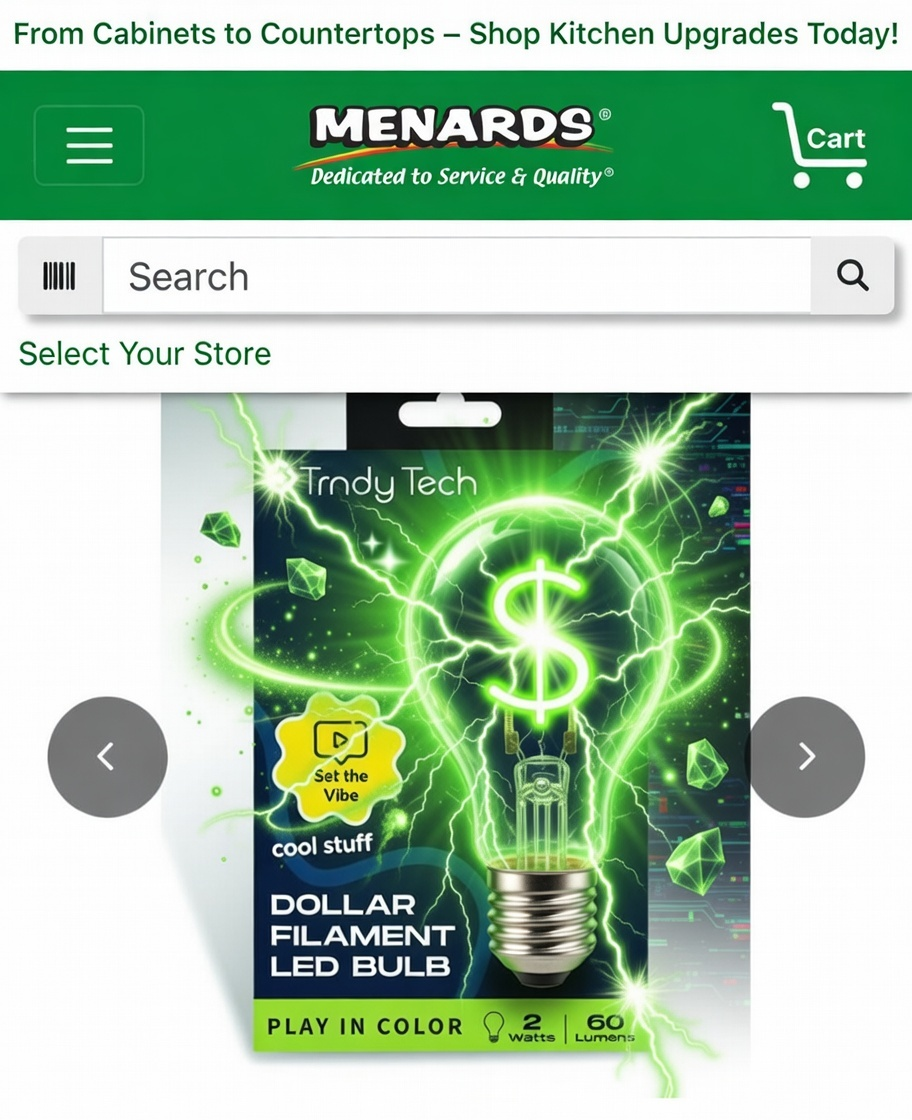
Task: Show next product image
Action: [x=806, y=757]
